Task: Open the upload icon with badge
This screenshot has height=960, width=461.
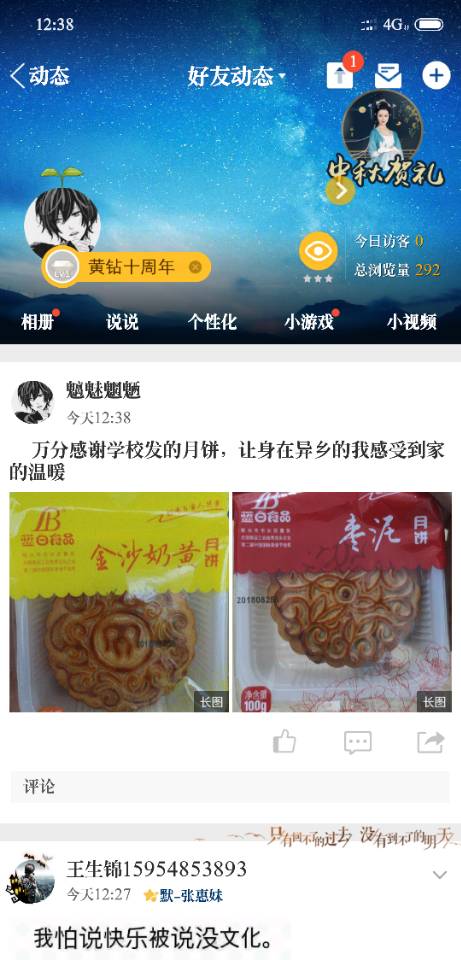Action: (340, 75)
